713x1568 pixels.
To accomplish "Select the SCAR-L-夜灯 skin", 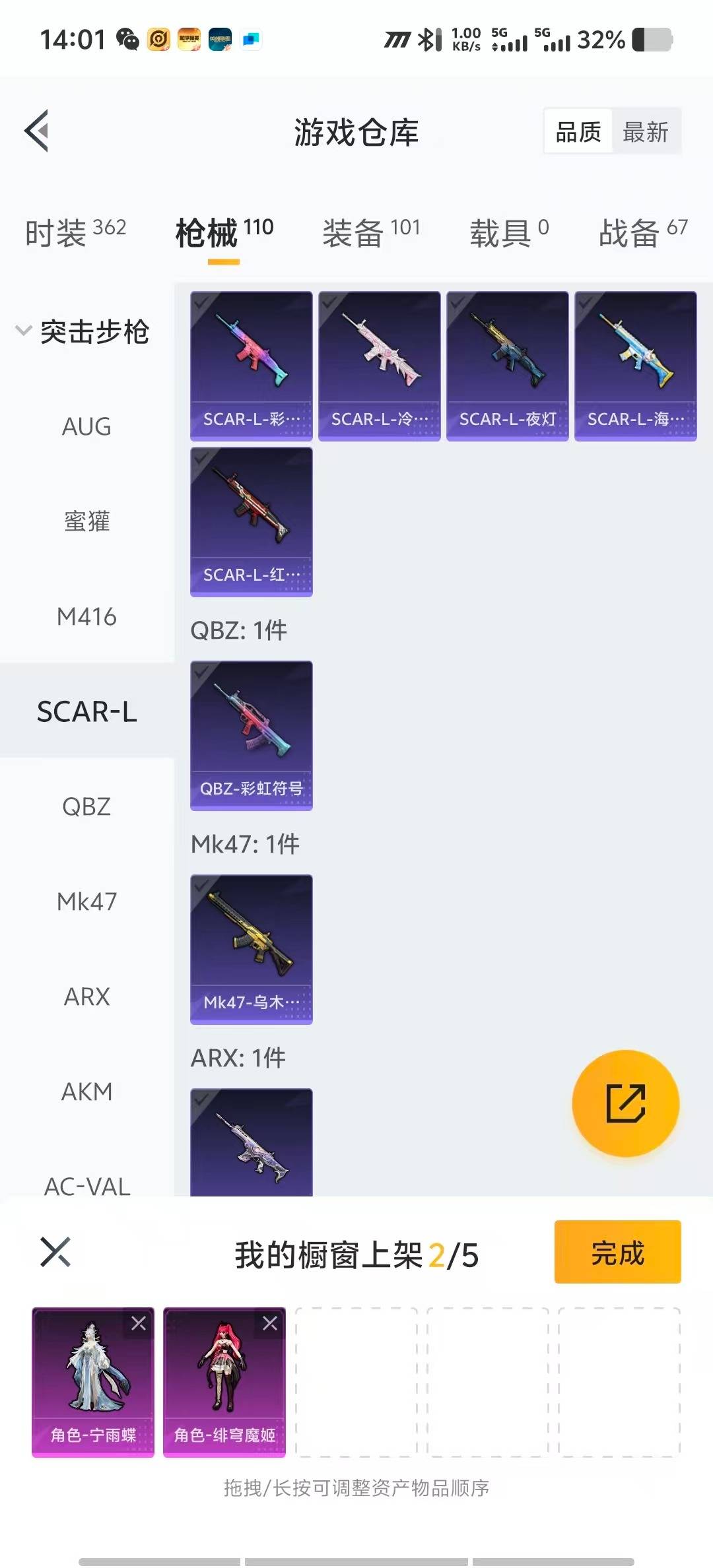I will coord(507,366).
